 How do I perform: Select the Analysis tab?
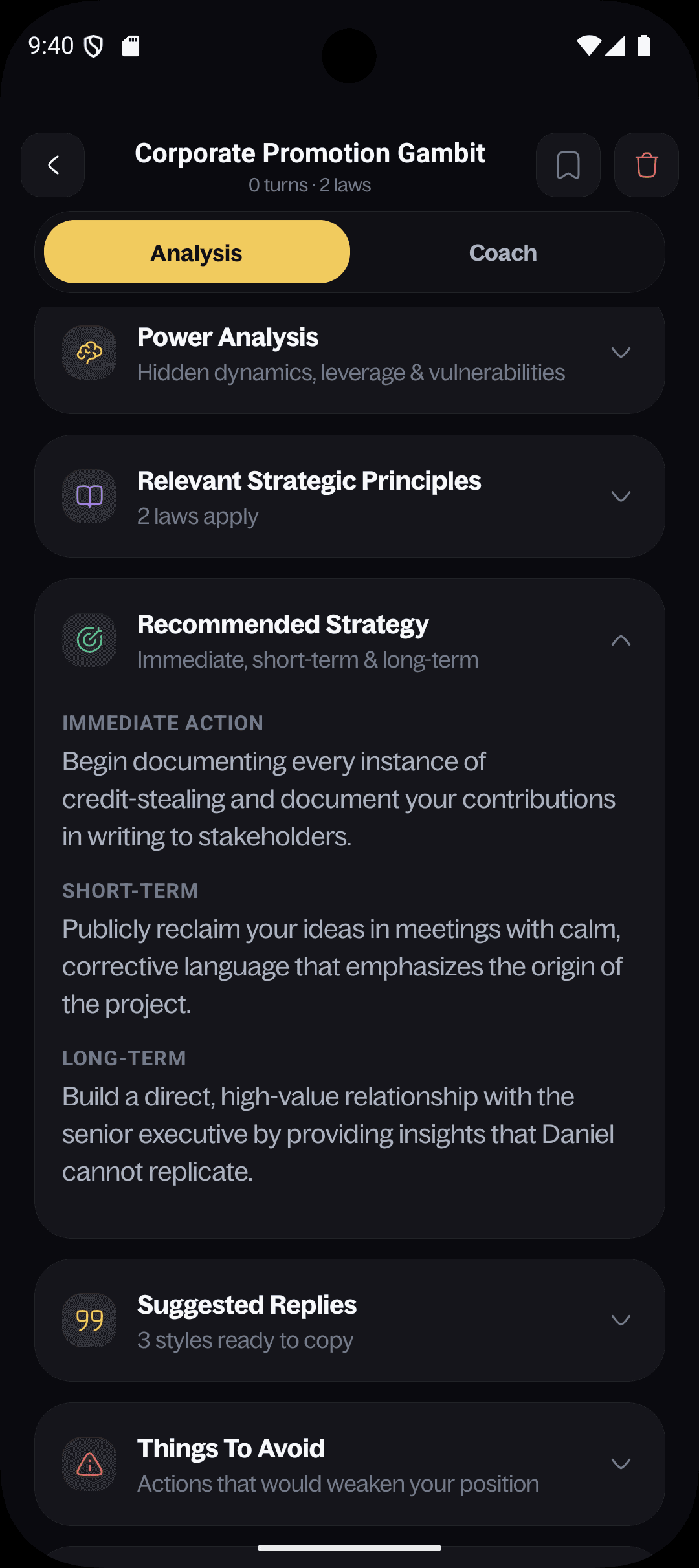(x=197, y=252)
